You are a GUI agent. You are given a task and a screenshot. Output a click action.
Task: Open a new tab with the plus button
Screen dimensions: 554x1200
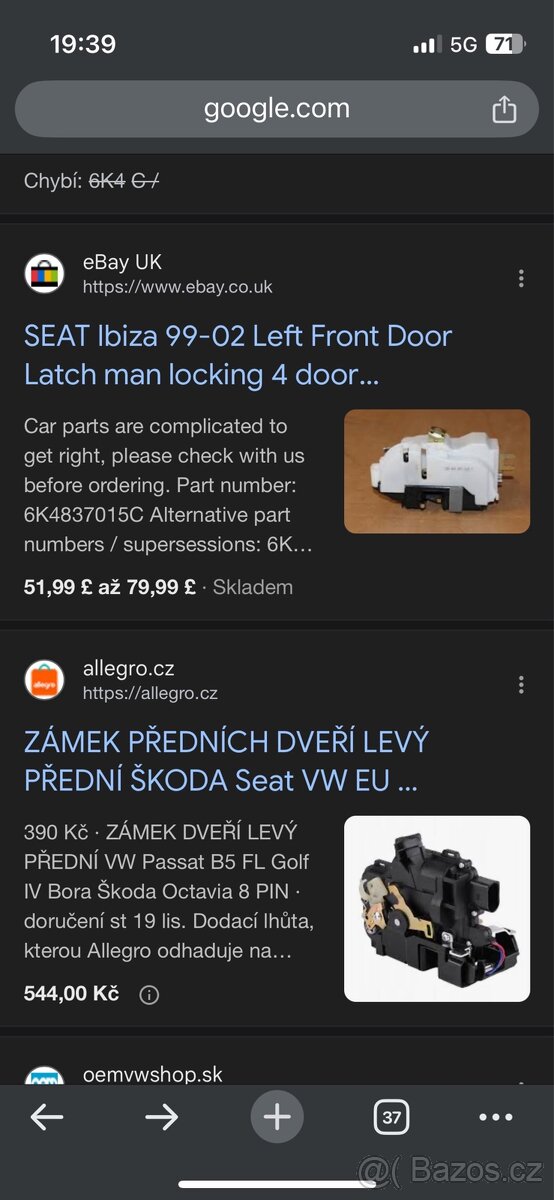tap(277, 1117)
